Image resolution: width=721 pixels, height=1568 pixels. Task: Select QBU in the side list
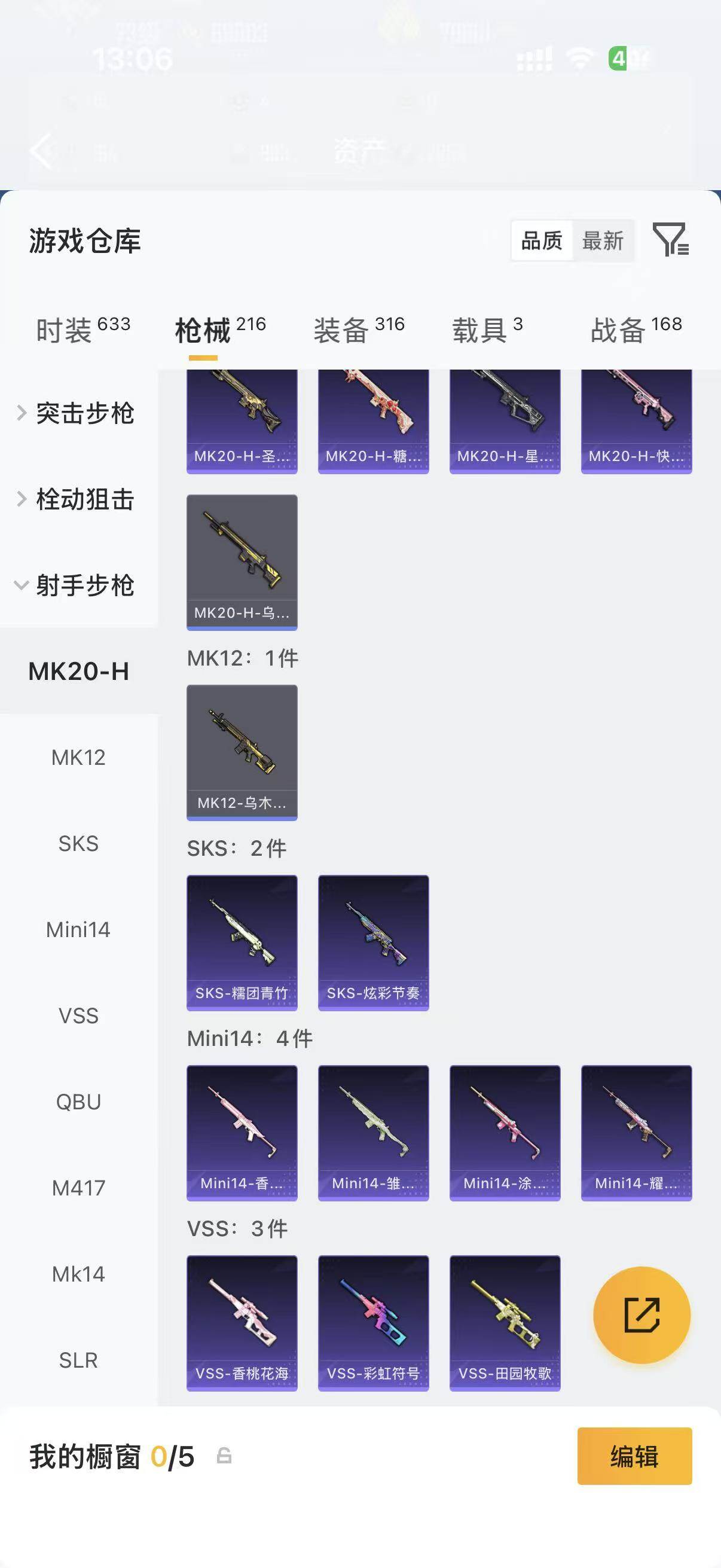78,1102
